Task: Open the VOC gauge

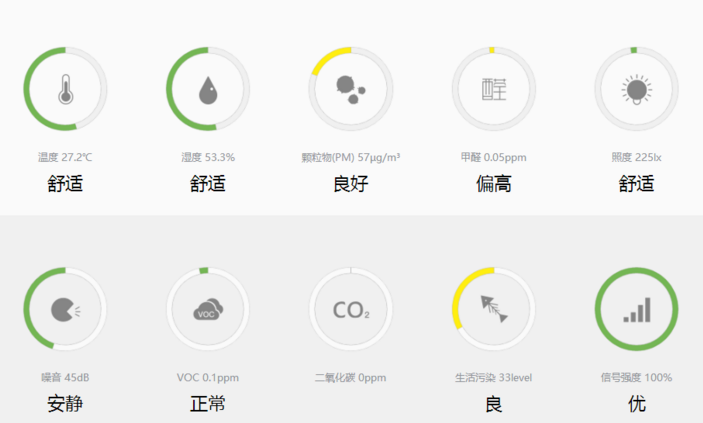Action: click(208, 310)
